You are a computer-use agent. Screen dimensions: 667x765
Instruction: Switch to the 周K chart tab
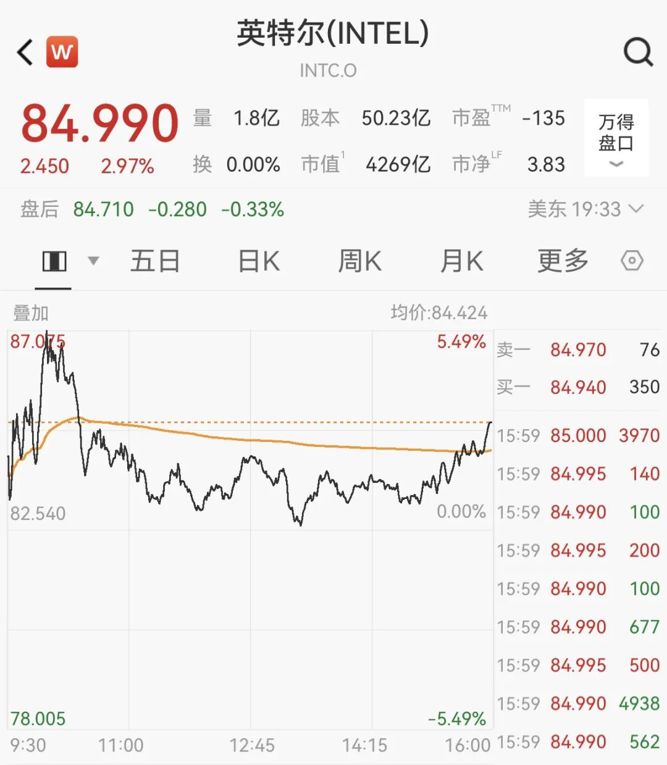click(x=359, y=262)
